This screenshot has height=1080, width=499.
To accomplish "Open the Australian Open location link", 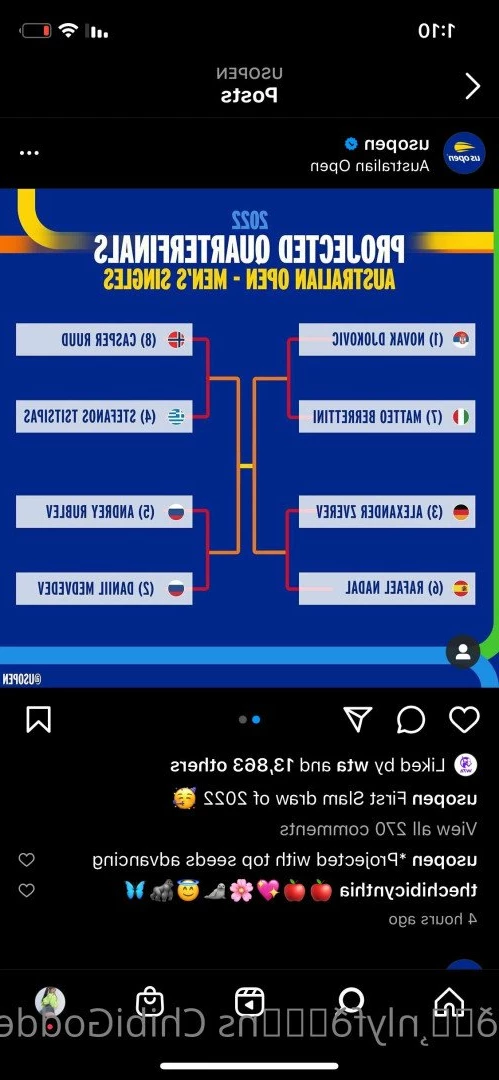I will click(369, 166).
